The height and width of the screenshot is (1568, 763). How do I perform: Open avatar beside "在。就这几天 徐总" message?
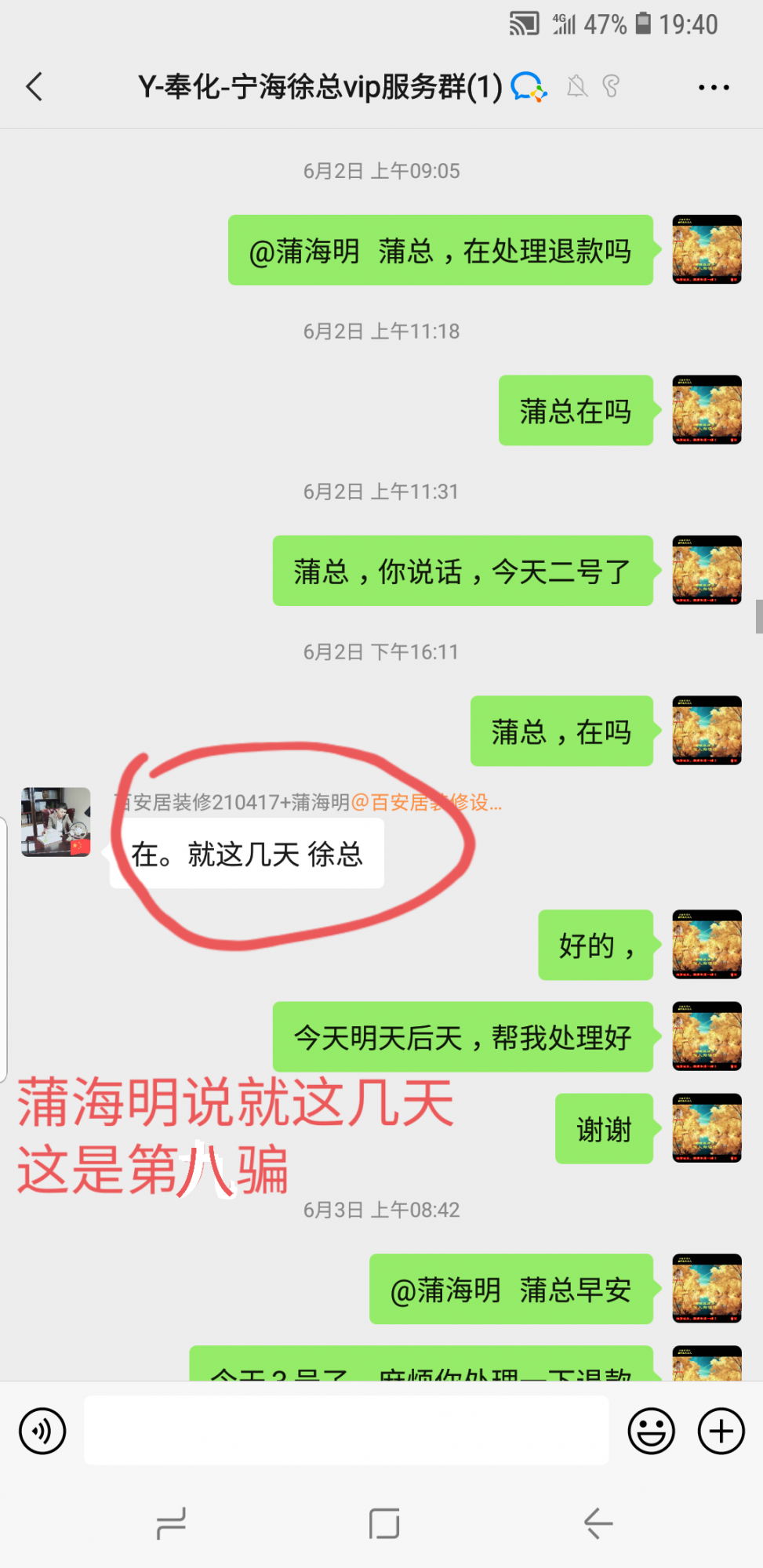(56, 822)
